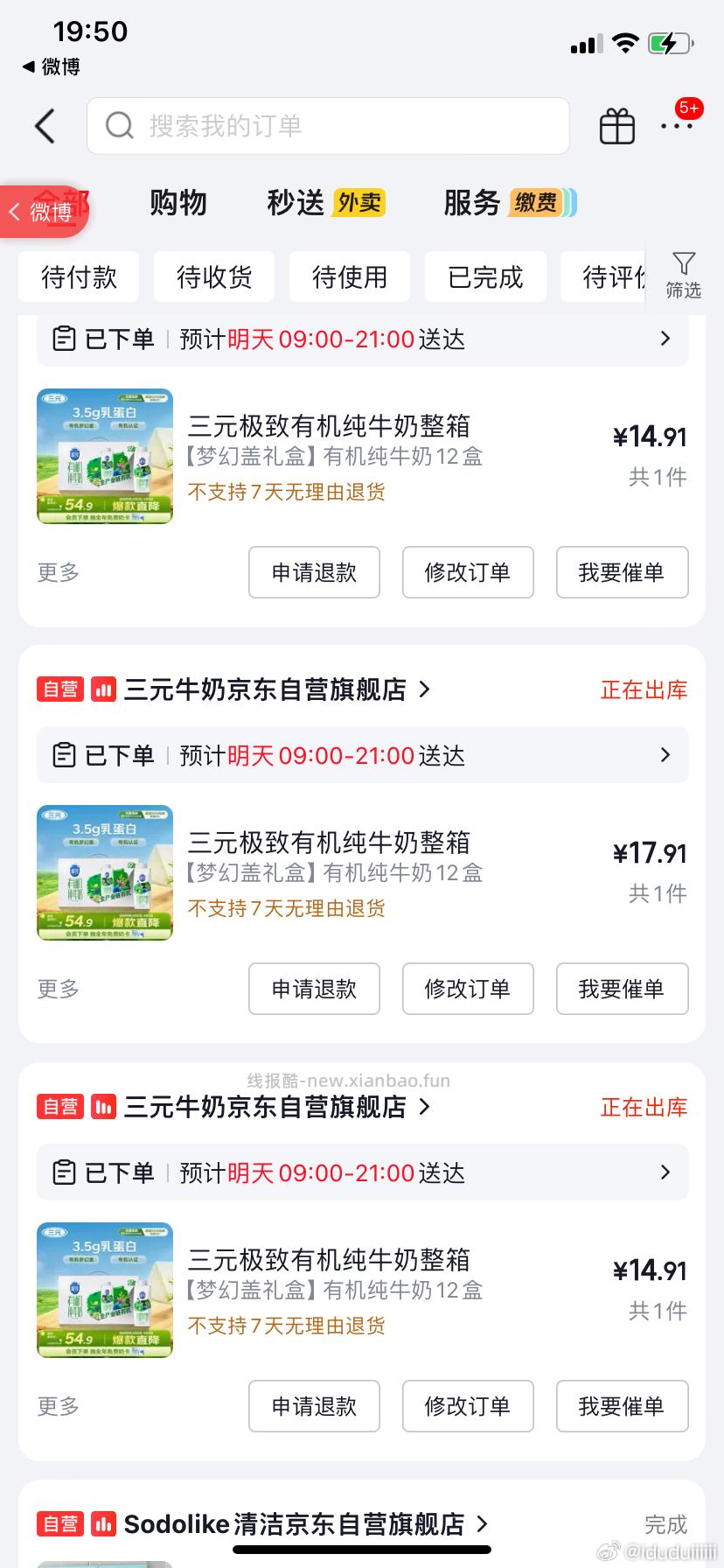Image resolution: width=724 pixels, height=1568 pixels.
Task: Tap the red JD store icon next to Sodolike
Action: pyautogui.click(x=104, y=1523)
